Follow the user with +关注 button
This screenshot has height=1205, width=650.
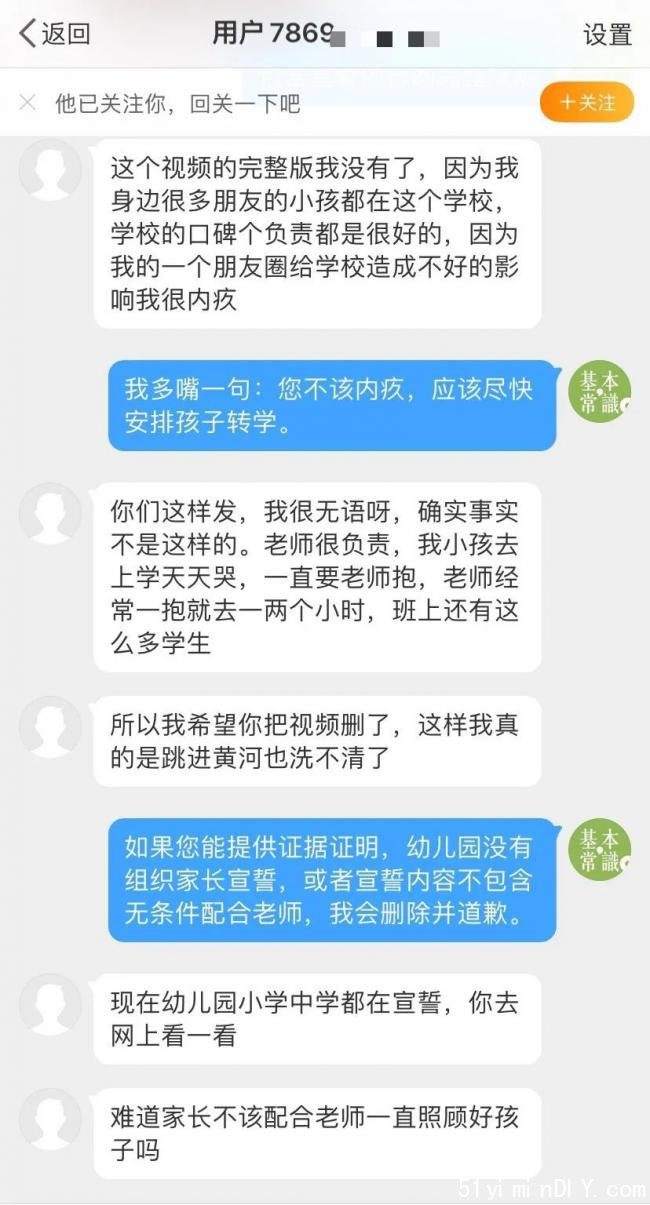click(x=587, y=102)
